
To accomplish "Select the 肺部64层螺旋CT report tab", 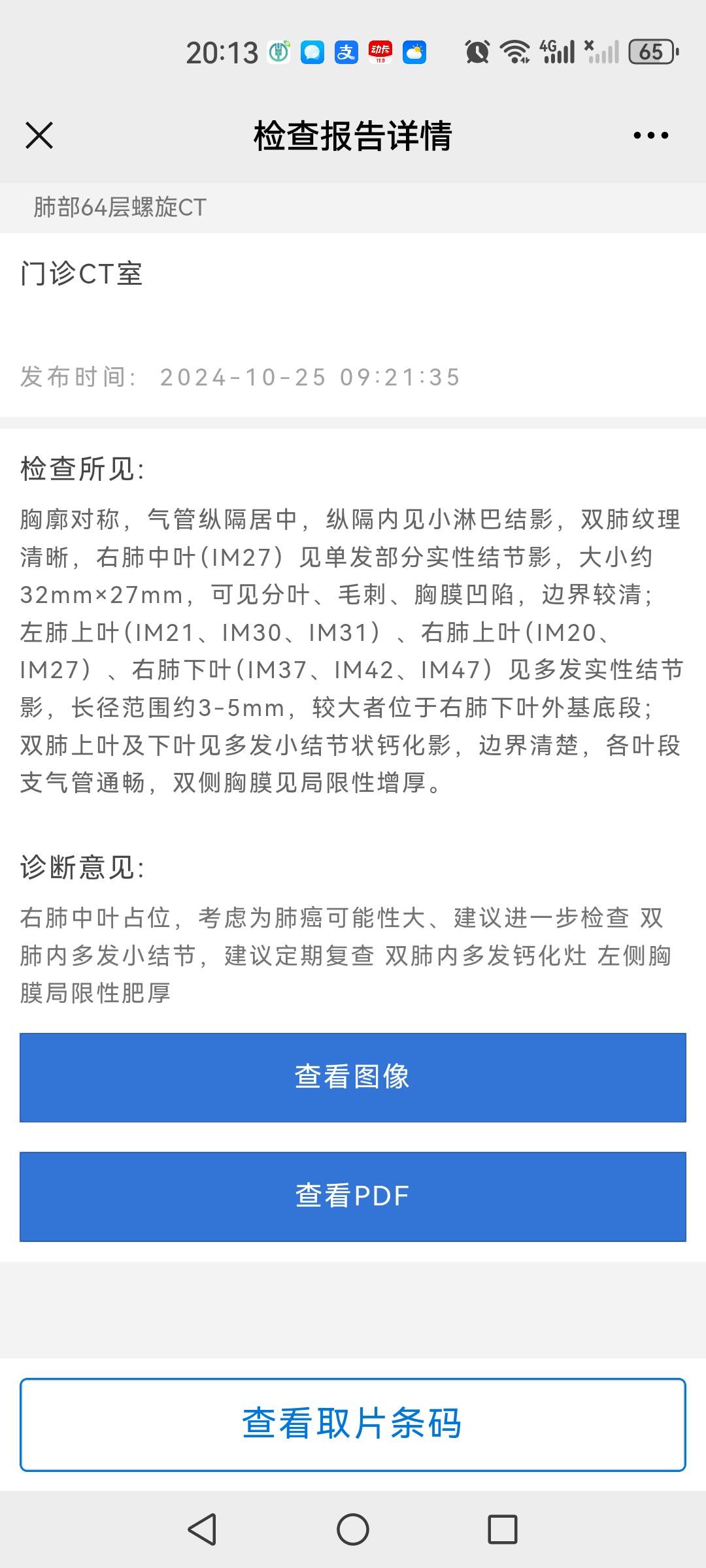I will click(120, 208).
